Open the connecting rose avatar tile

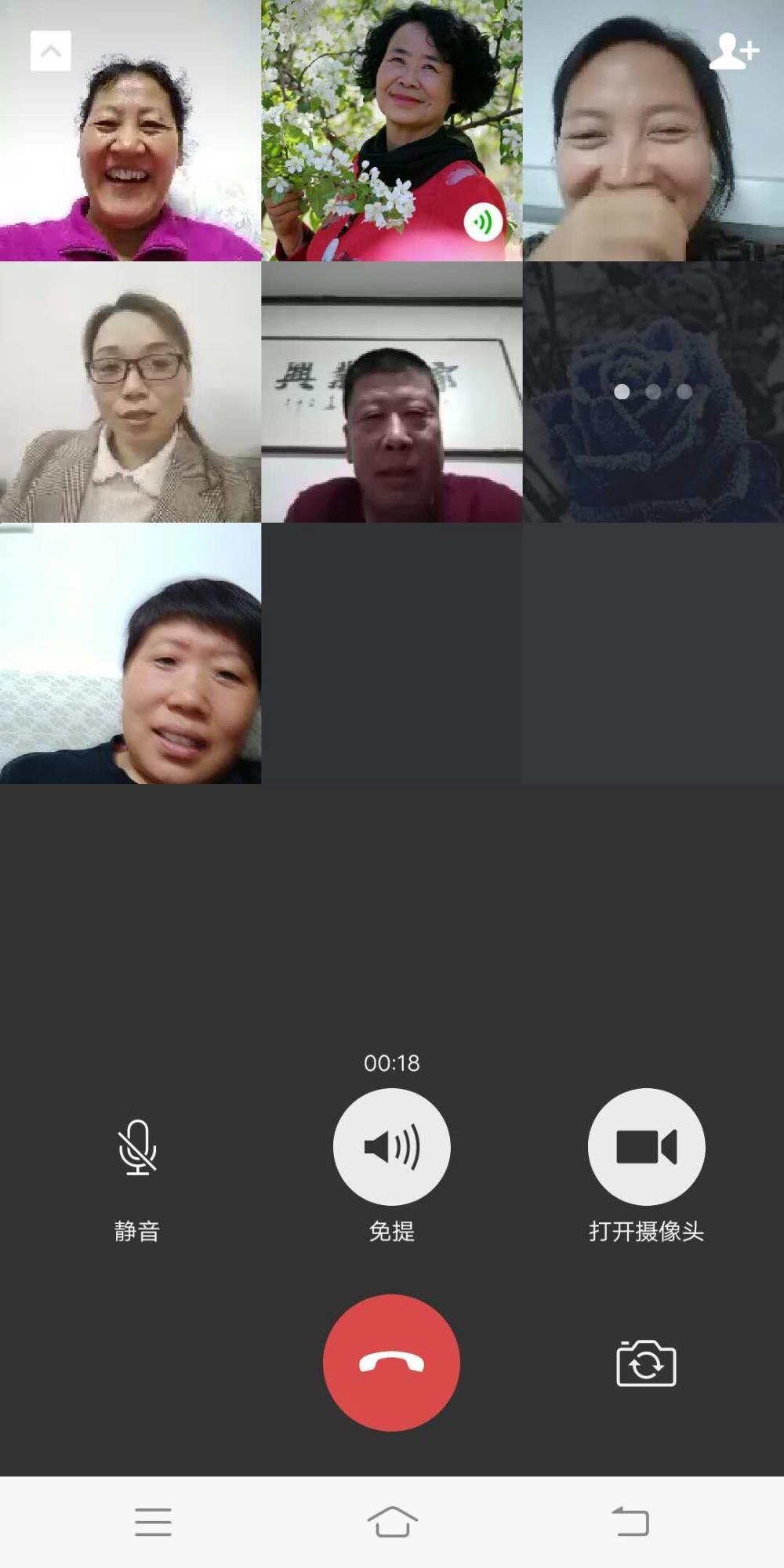point(653,392)
